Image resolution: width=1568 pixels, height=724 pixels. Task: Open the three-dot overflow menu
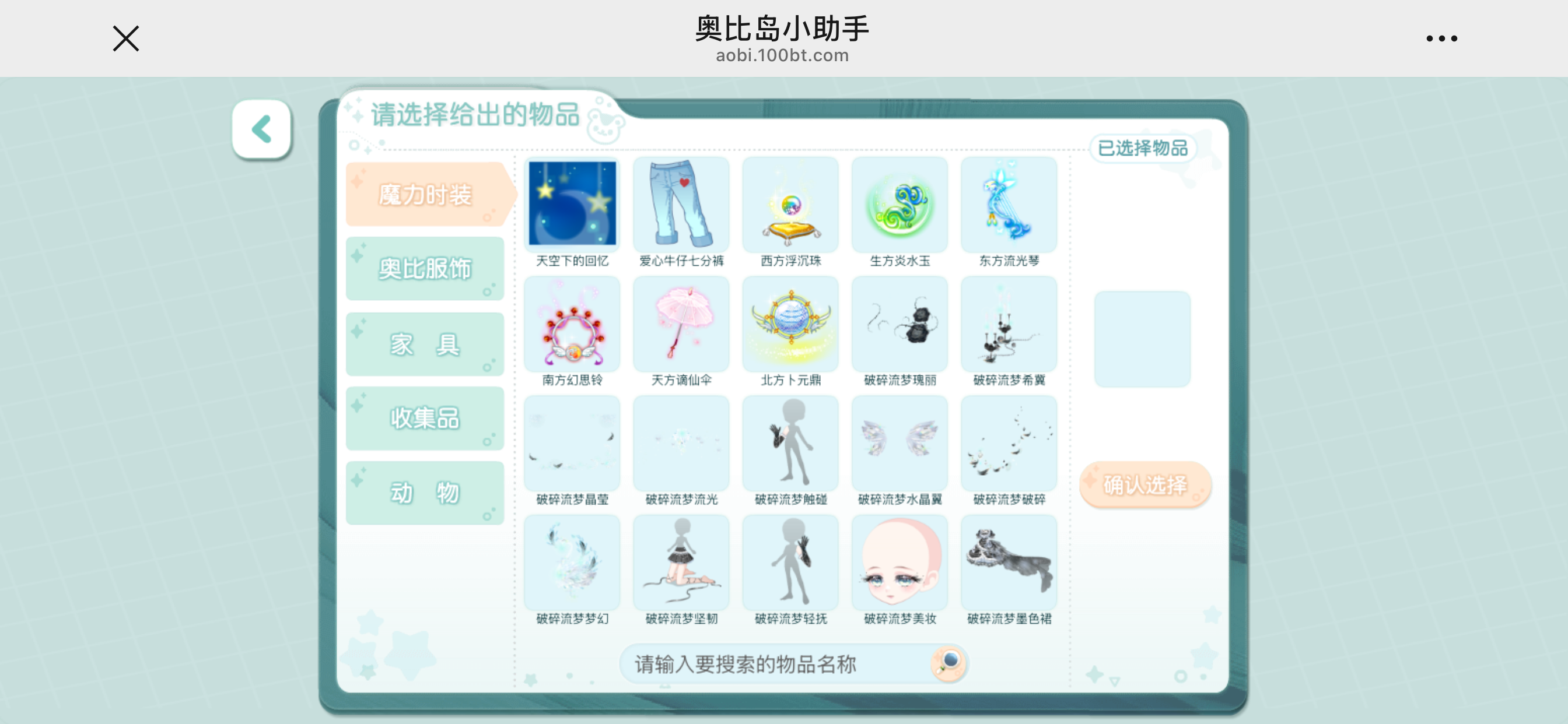pyautogui.click(x=1441, y=38)
